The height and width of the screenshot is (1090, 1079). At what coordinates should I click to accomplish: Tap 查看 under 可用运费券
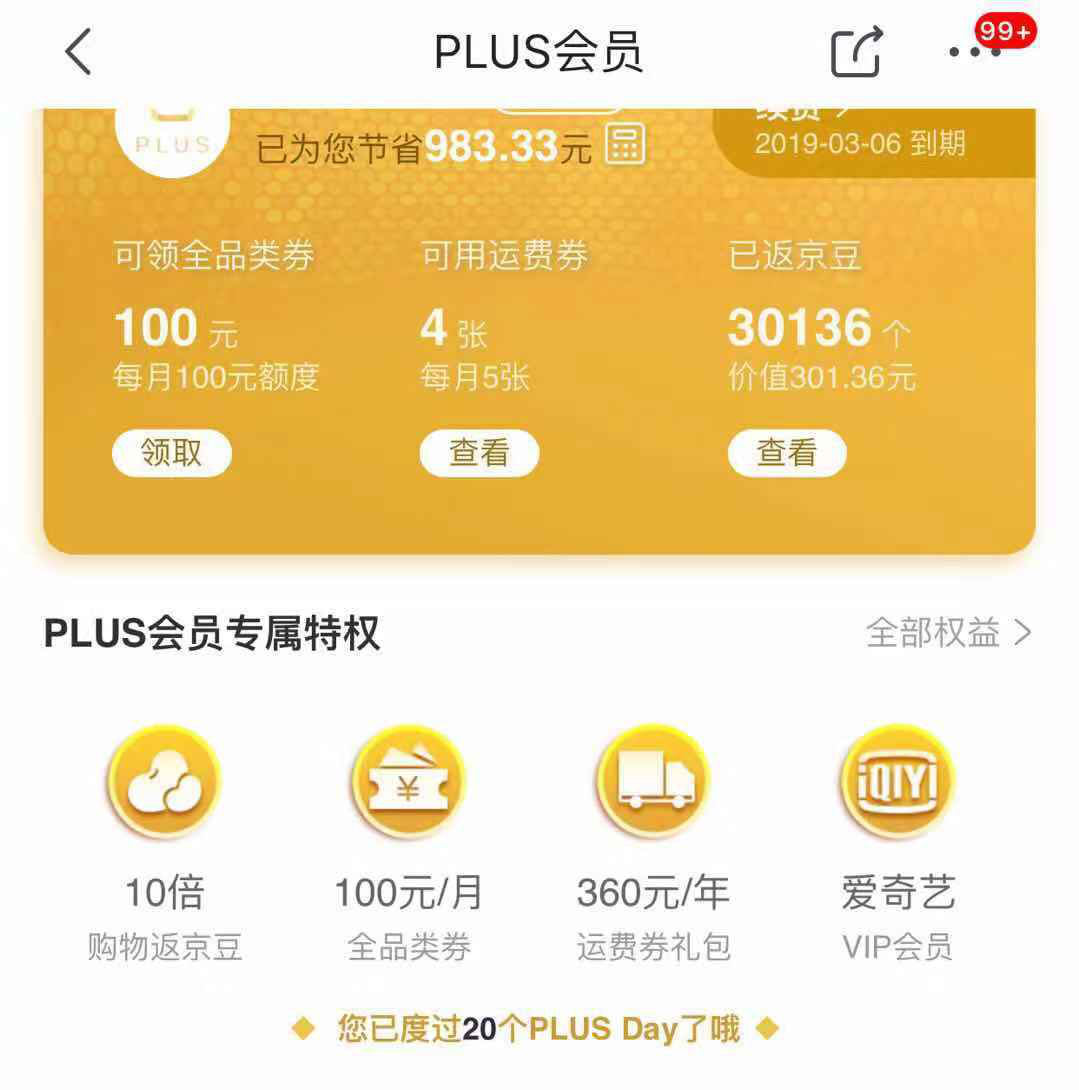click(479, 453)
